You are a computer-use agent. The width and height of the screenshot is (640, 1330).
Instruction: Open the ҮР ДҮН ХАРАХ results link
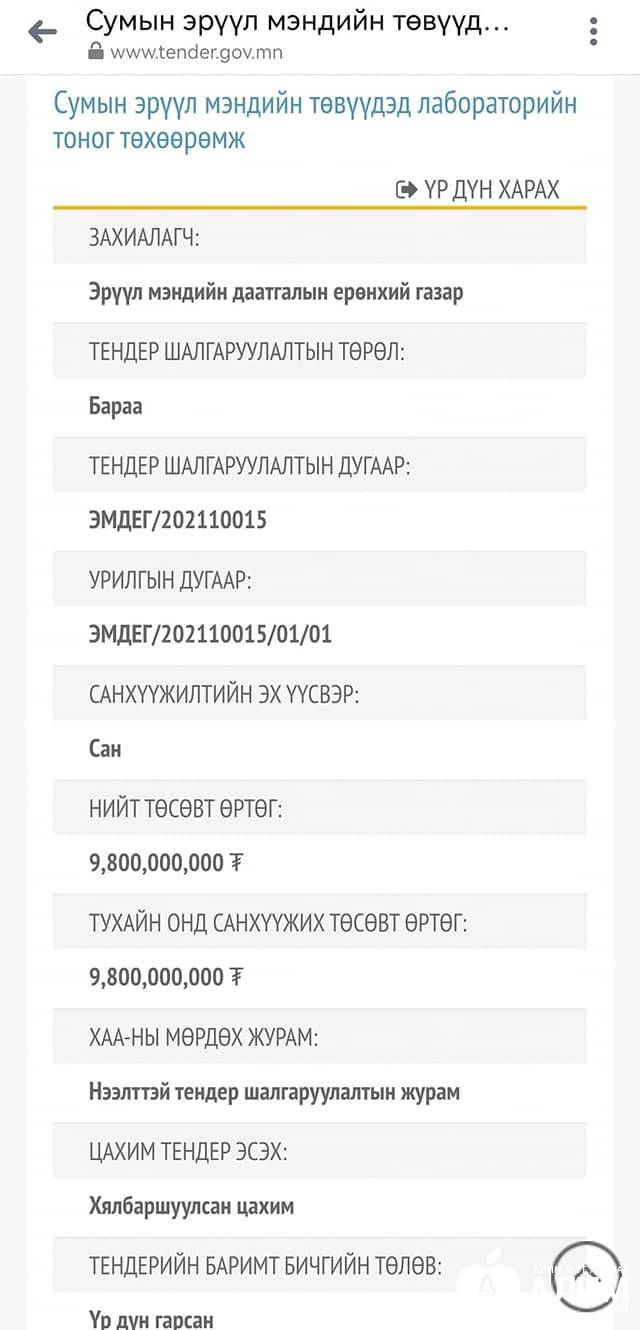(x=478, y=189)
